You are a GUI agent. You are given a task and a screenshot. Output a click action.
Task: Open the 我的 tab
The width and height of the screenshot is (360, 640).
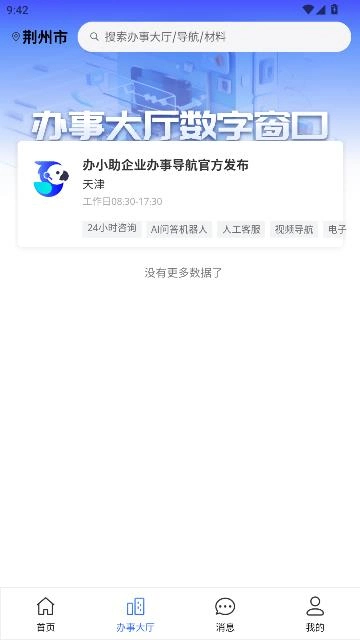[x=315, y=614]
